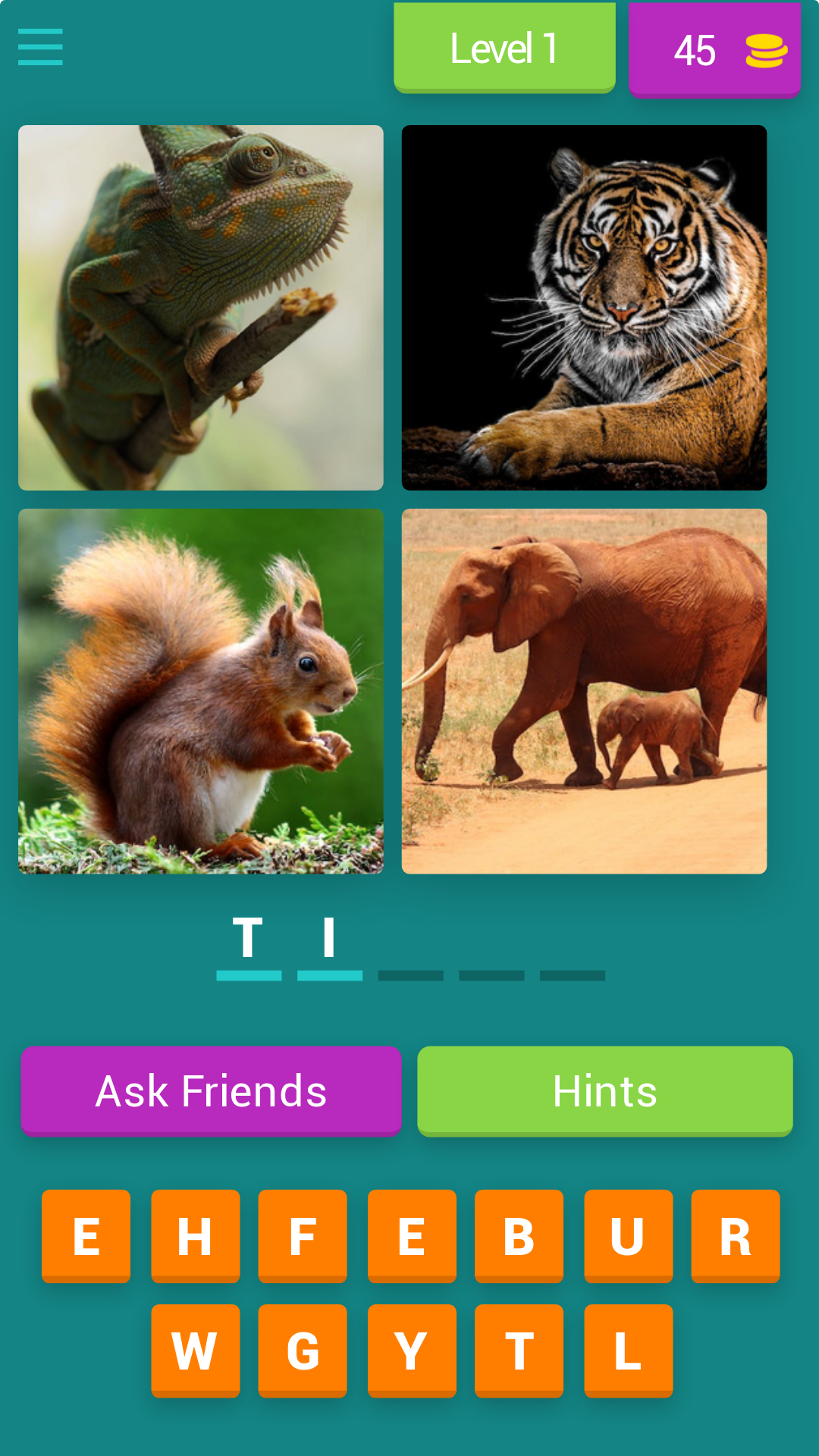Enlarge the squirrel picture
The width and height of the screenshot is (819, 1456).
(201, 691)
